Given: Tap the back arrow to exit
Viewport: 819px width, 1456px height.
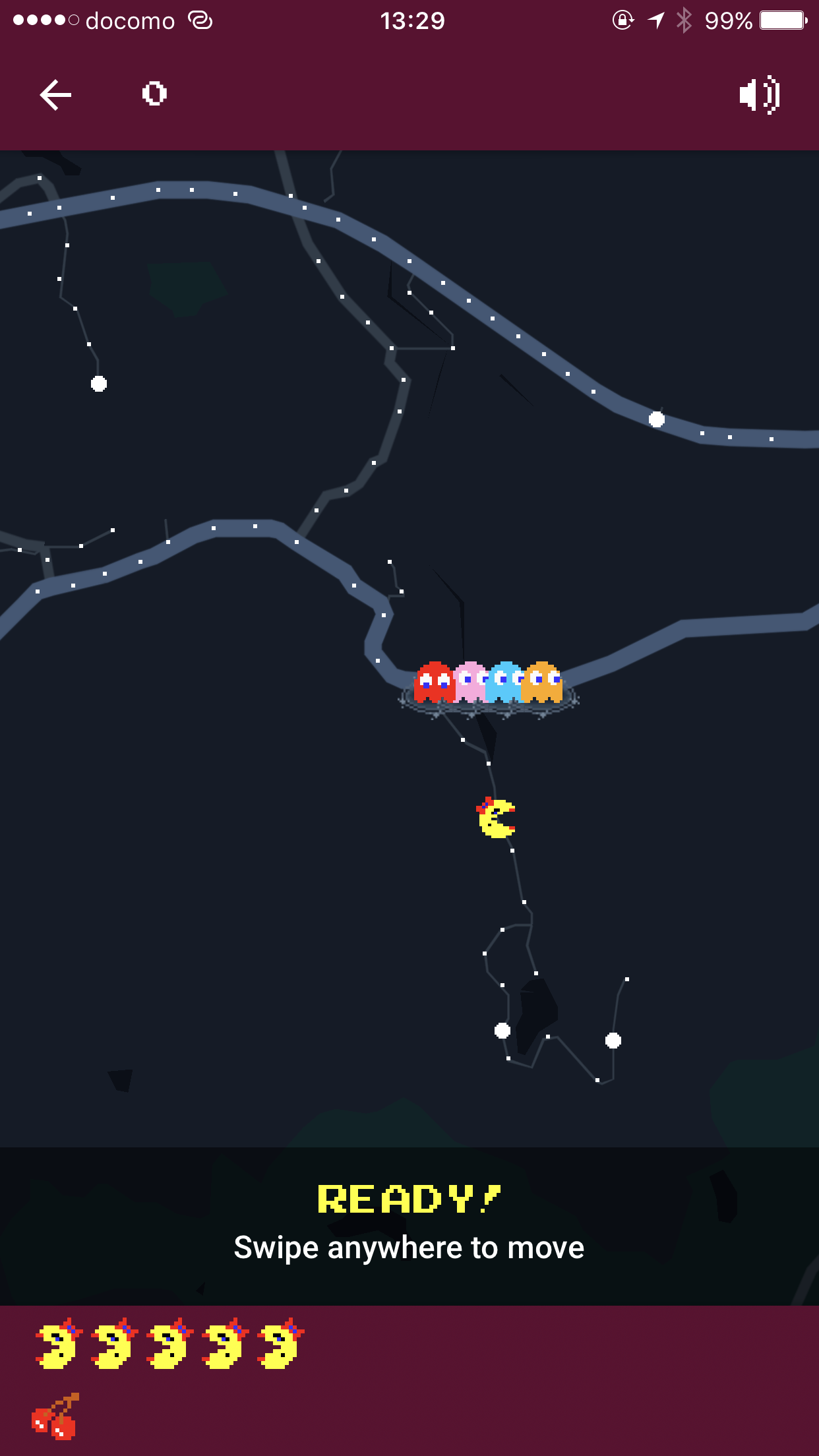Looking at the screenshot, I should pos(55,95).
